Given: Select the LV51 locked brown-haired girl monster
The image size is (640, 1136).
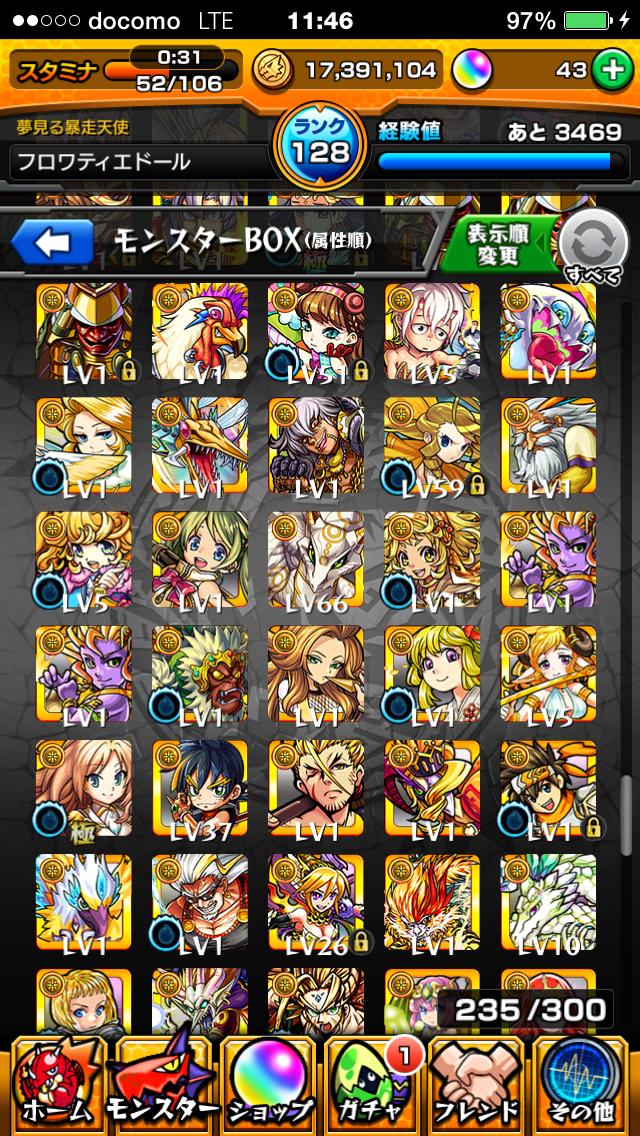Looking at the screenshot, I should [316, 331].
